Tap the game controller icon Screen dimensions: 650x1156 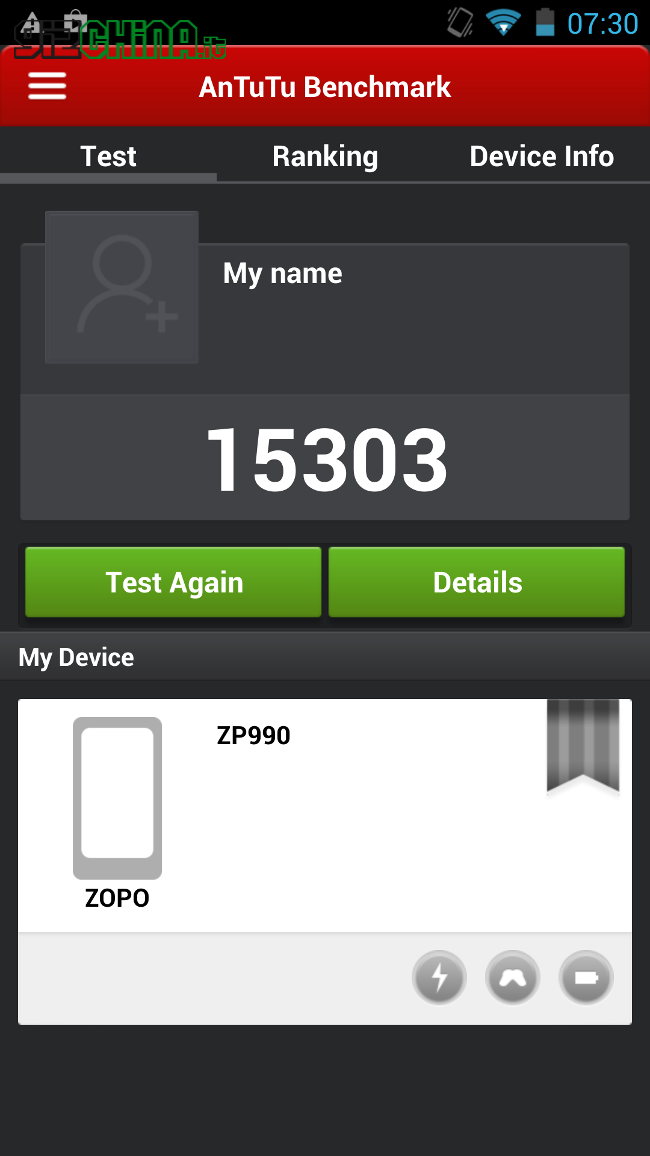pyautogui.click(x=512, y=977)
